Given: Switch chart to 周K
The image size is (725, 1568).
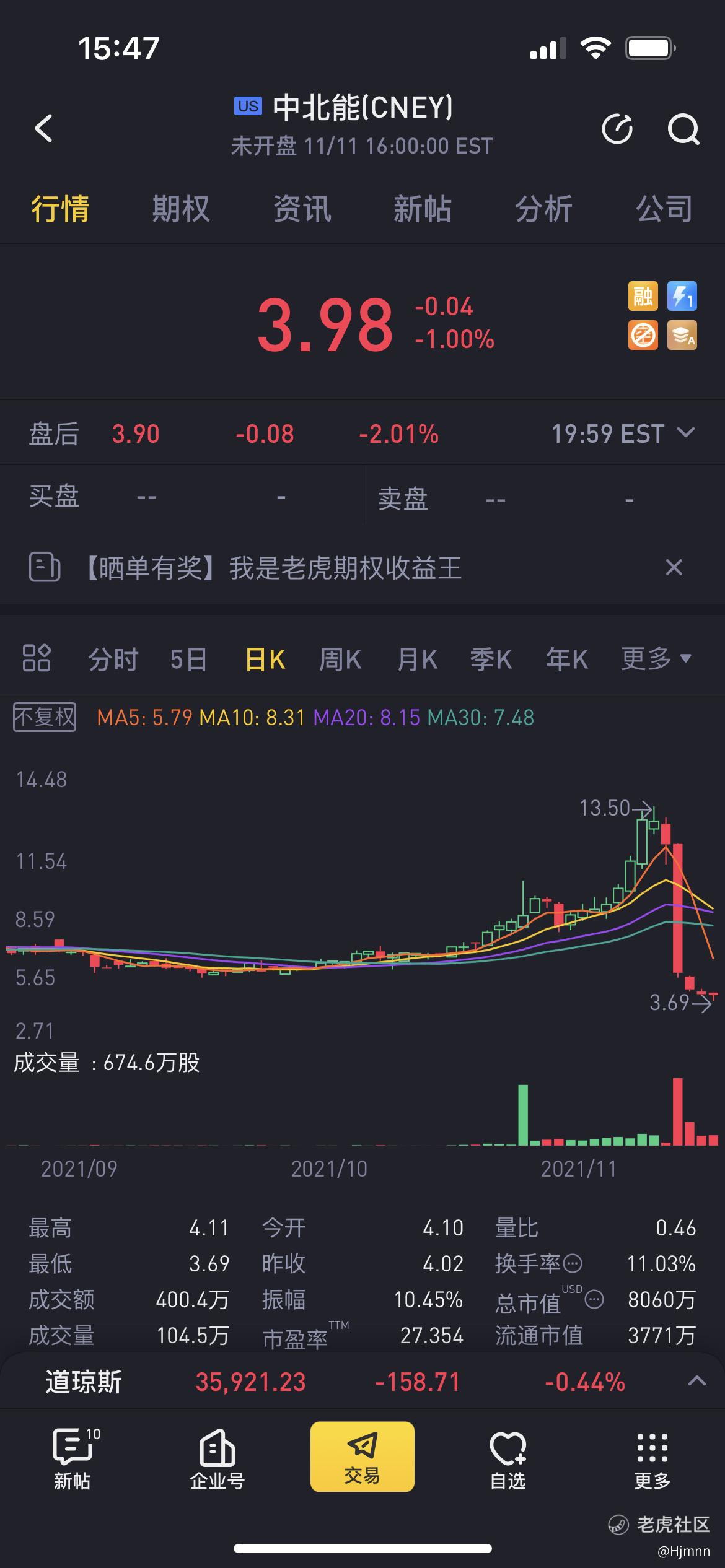Looking at the screenshot, I should [x=340, y=659].
